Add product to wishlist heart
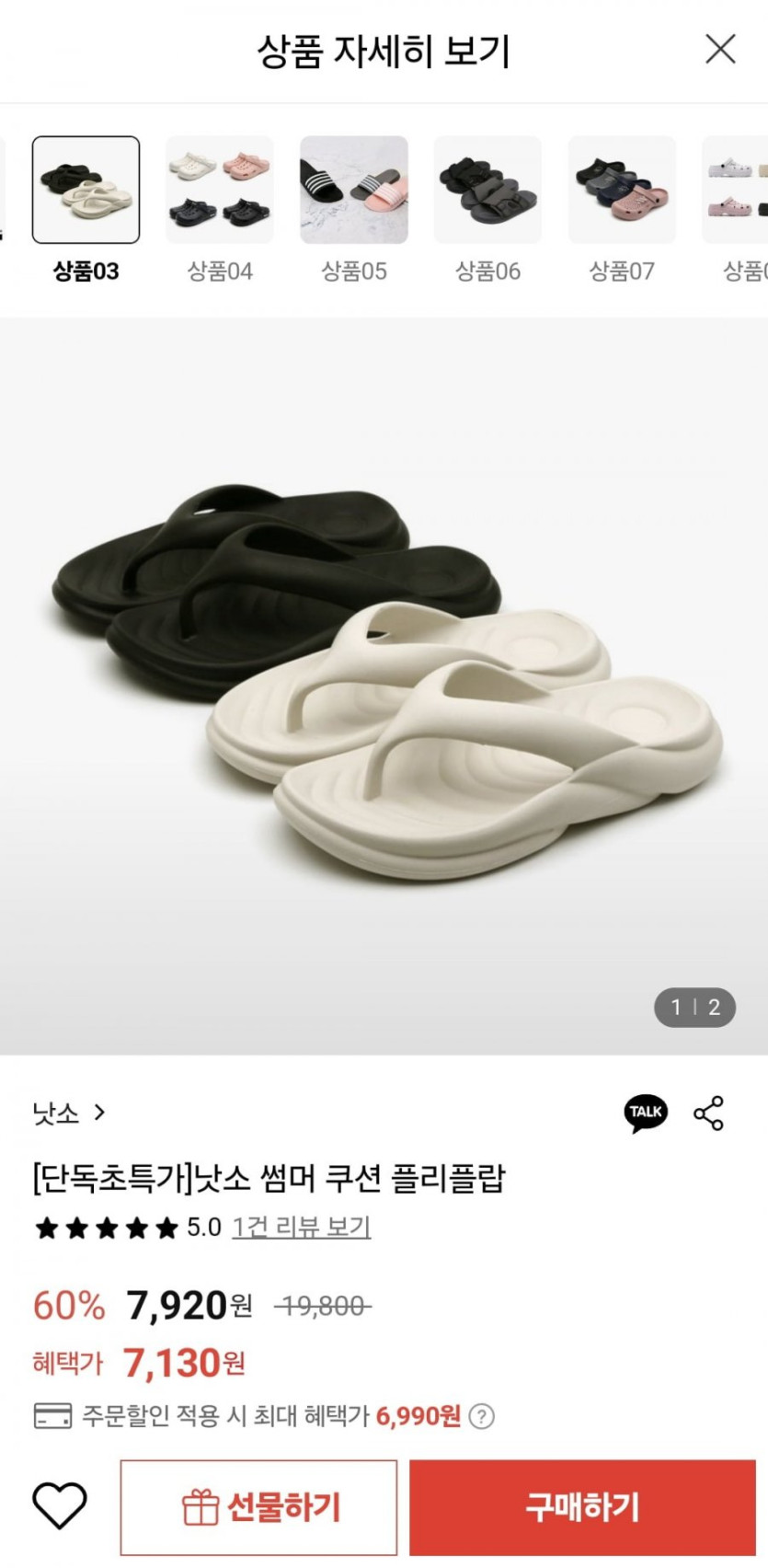The height and width of the screenshot is (1568, 768). [60, 1507]
